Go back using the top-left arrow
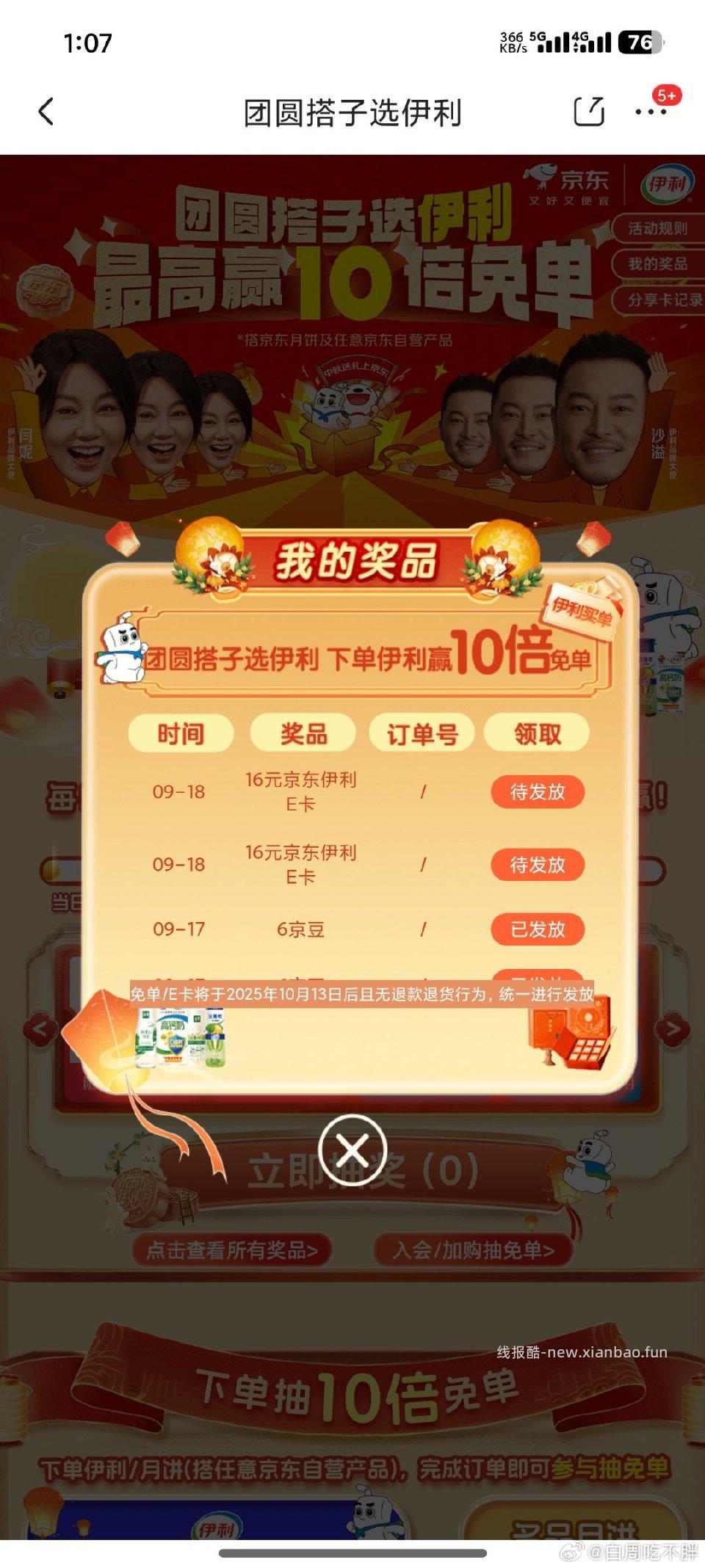Viewport: 705px width, 1568px height. (x=46, y=112)
